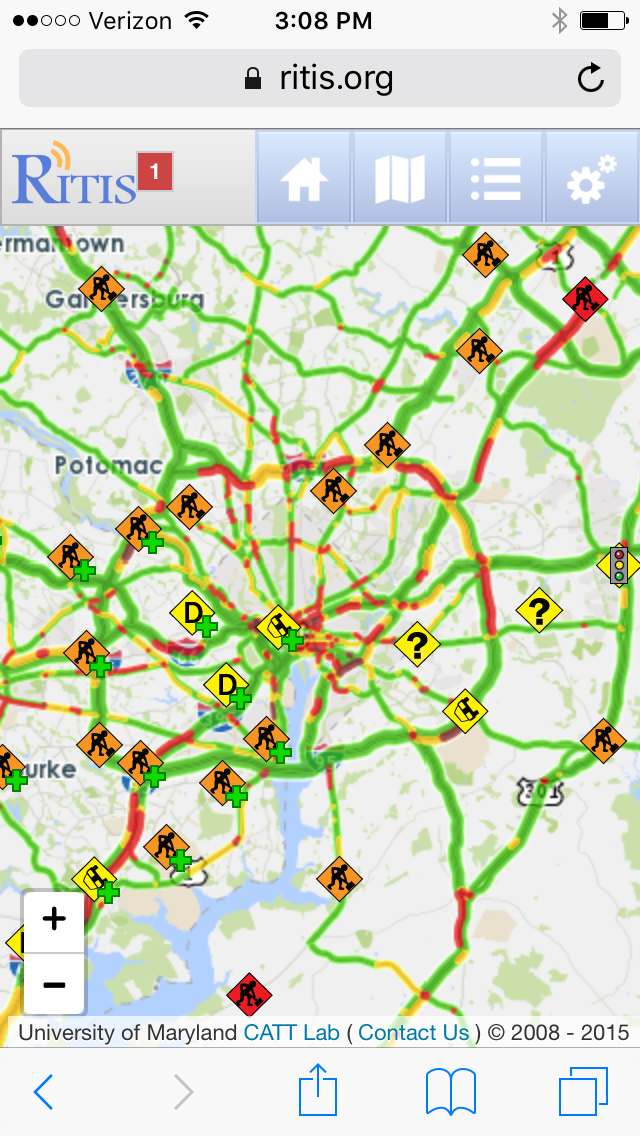Share this page from Safari toolbar
Image resolution: width=640 pixels, height=1136 pixels.
pyautogui.click(x=319, y=1090)
